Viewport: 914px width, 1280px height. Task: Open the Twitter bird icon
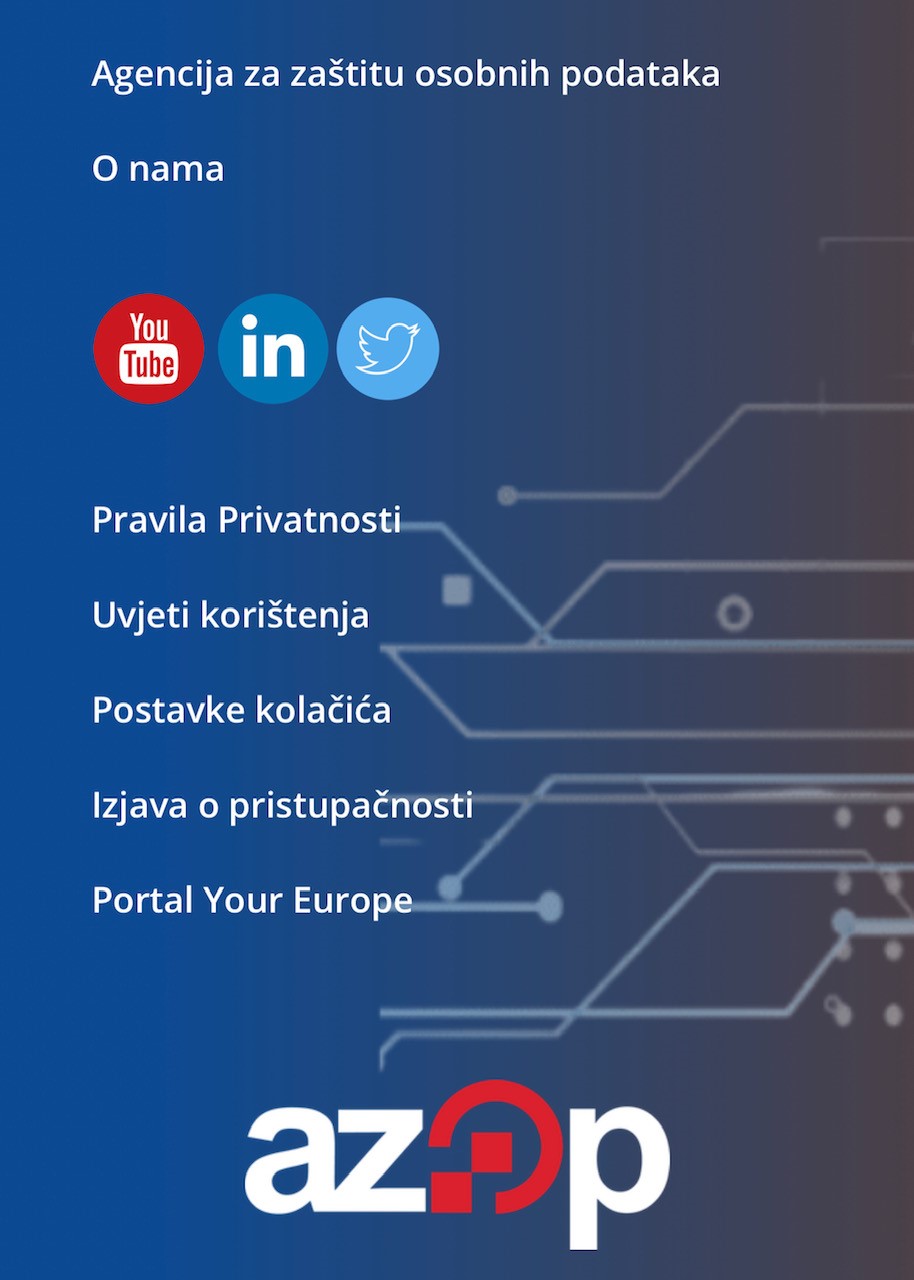pyautogui.click(x=388, y=349)
